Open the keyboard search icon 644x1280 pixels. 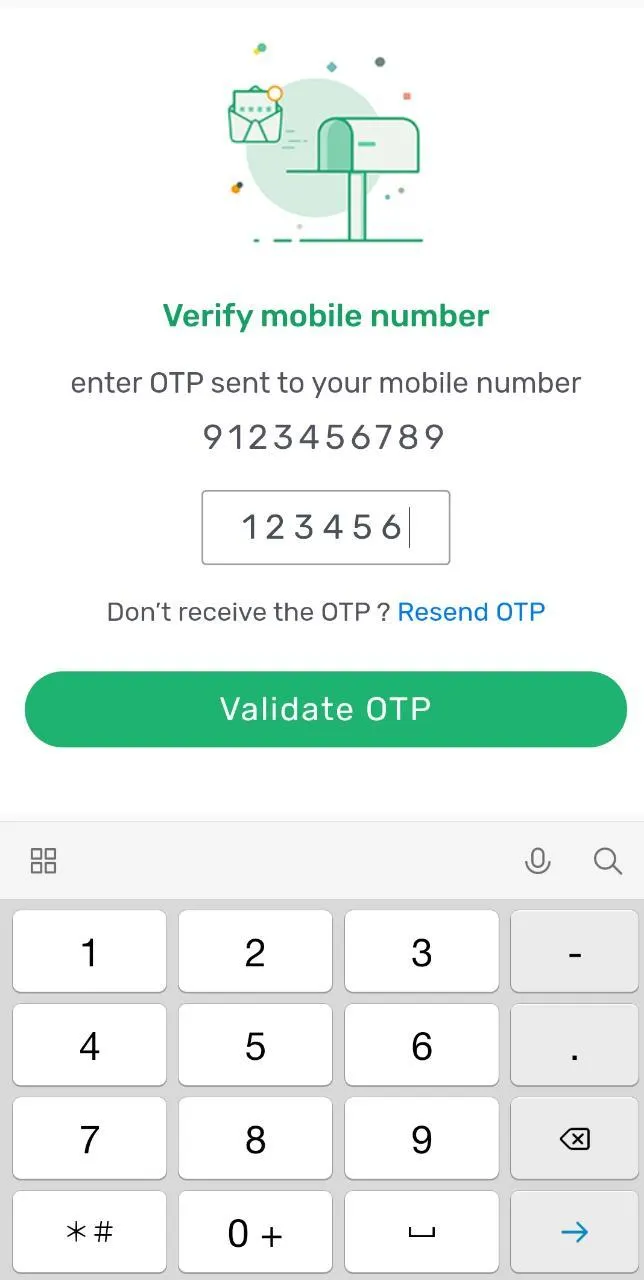(607, 861)
